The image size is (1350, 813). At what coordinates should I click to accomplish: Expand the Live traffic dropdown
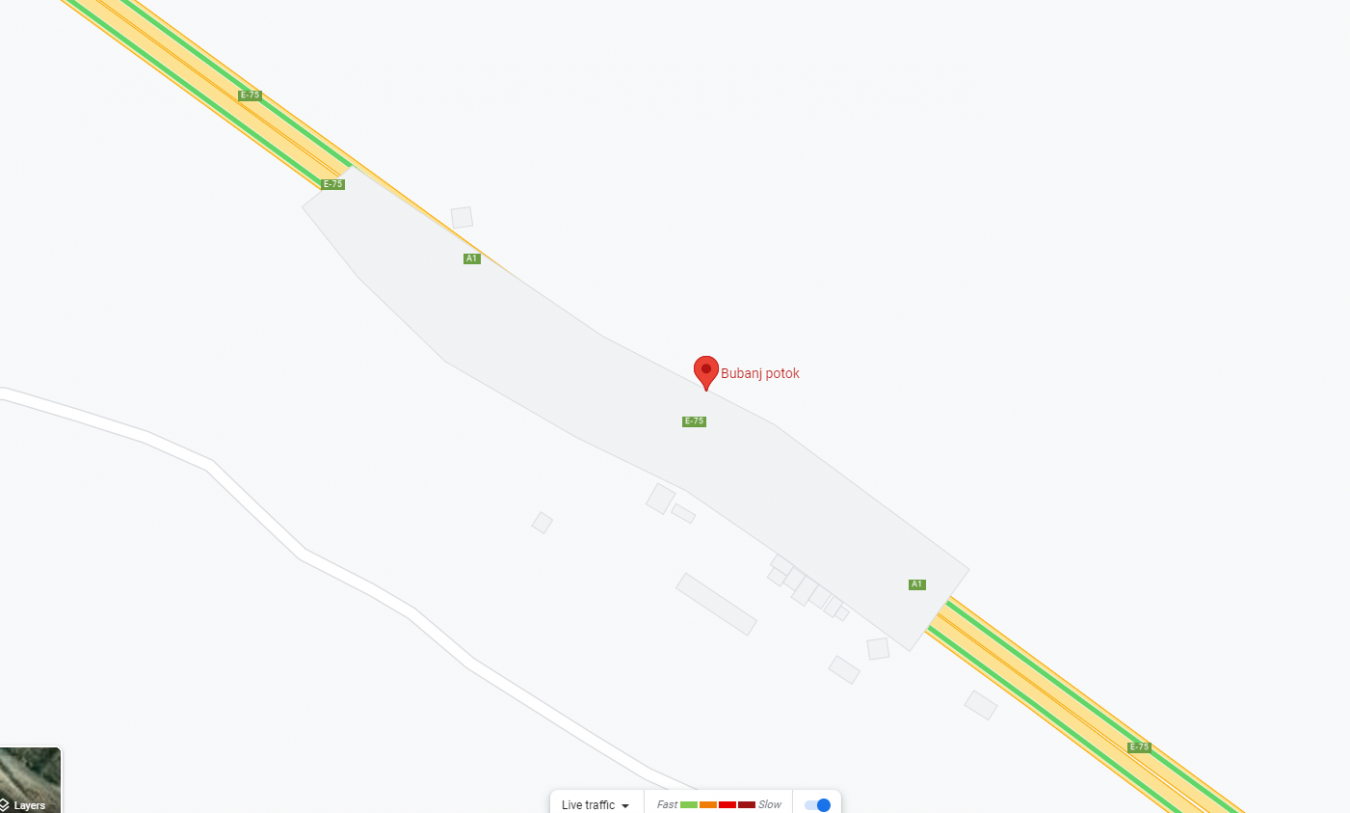tap(595, 804)
